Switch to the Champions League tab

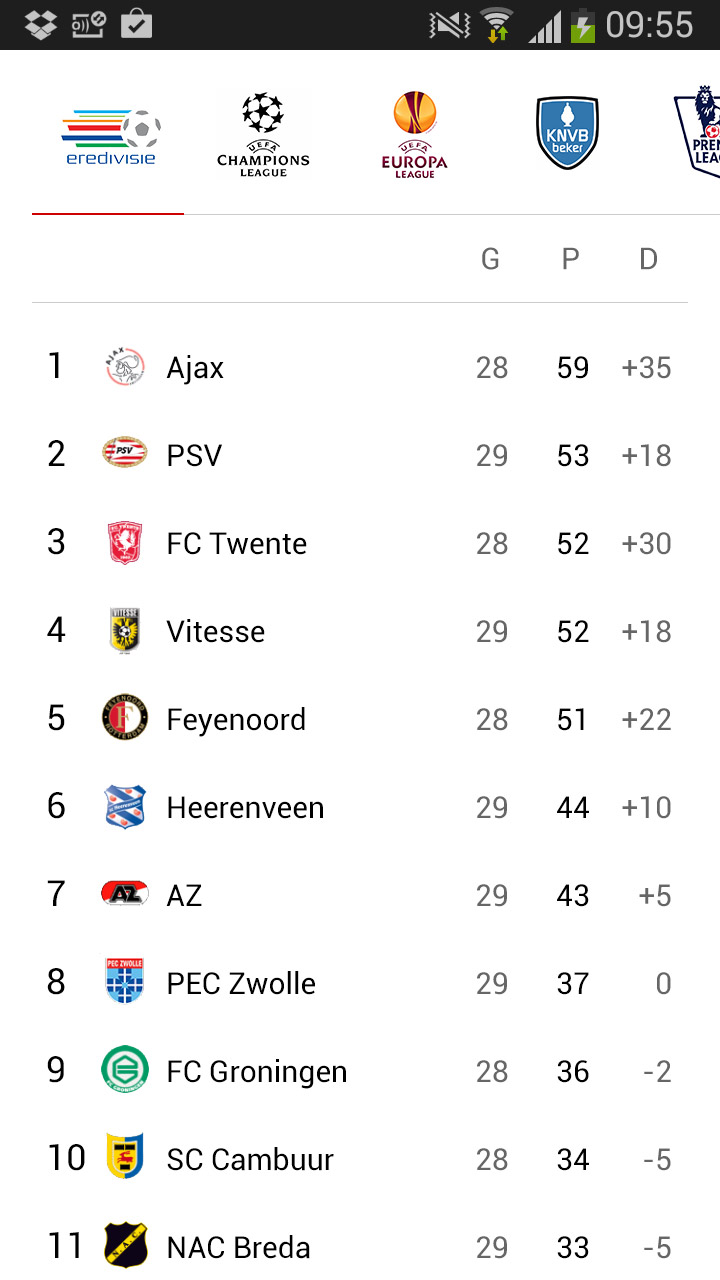click(264, 133)
